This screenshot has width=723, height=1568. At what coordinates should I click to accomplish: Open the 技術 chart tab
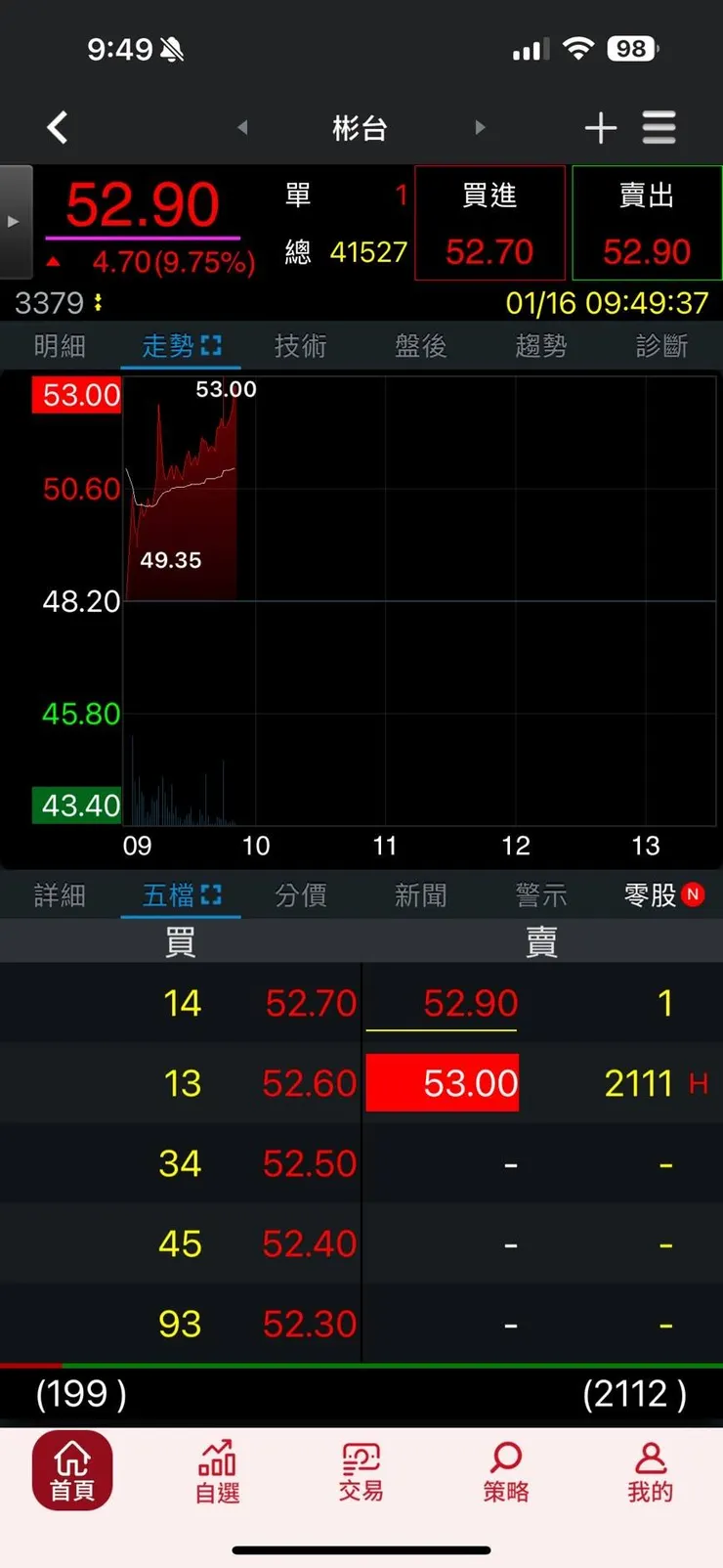coord(301,346)
